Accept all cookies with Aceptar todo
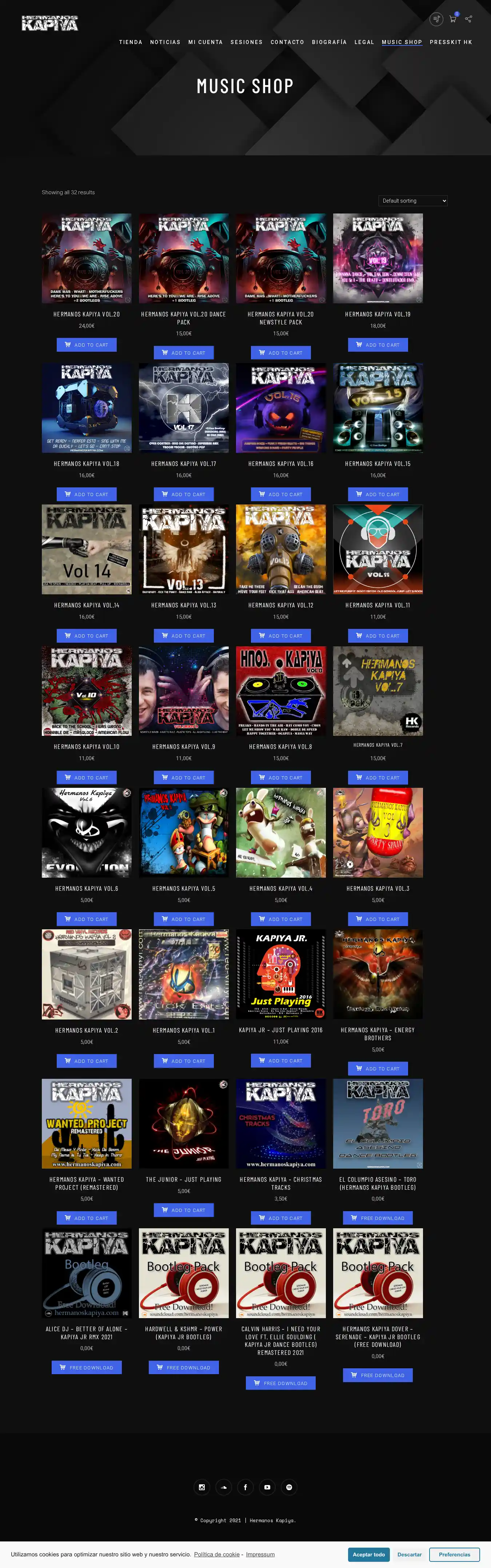The image size is (491, 1568). [x=369, y=1554]
